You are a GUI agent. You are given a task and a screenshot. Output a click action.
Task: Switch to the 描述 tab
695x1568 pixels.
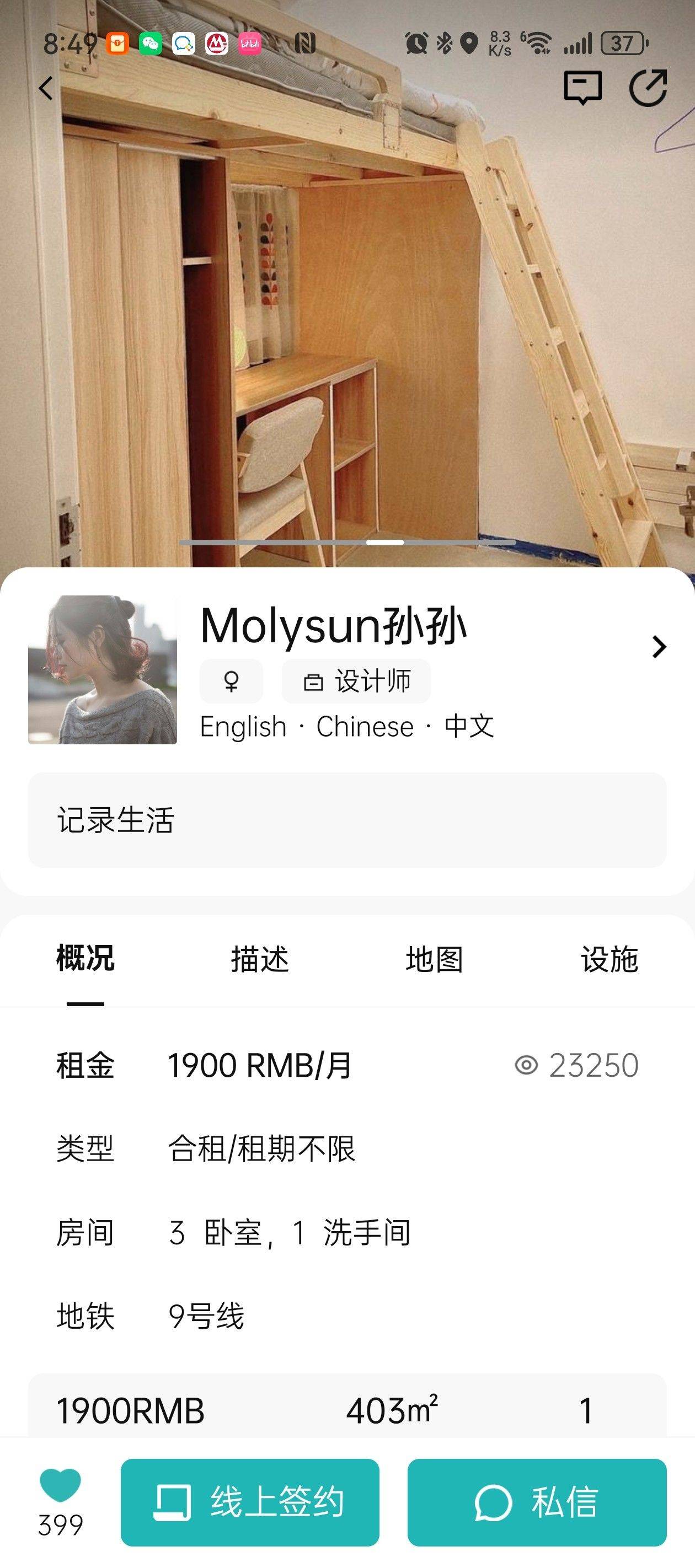coord(260,959)
